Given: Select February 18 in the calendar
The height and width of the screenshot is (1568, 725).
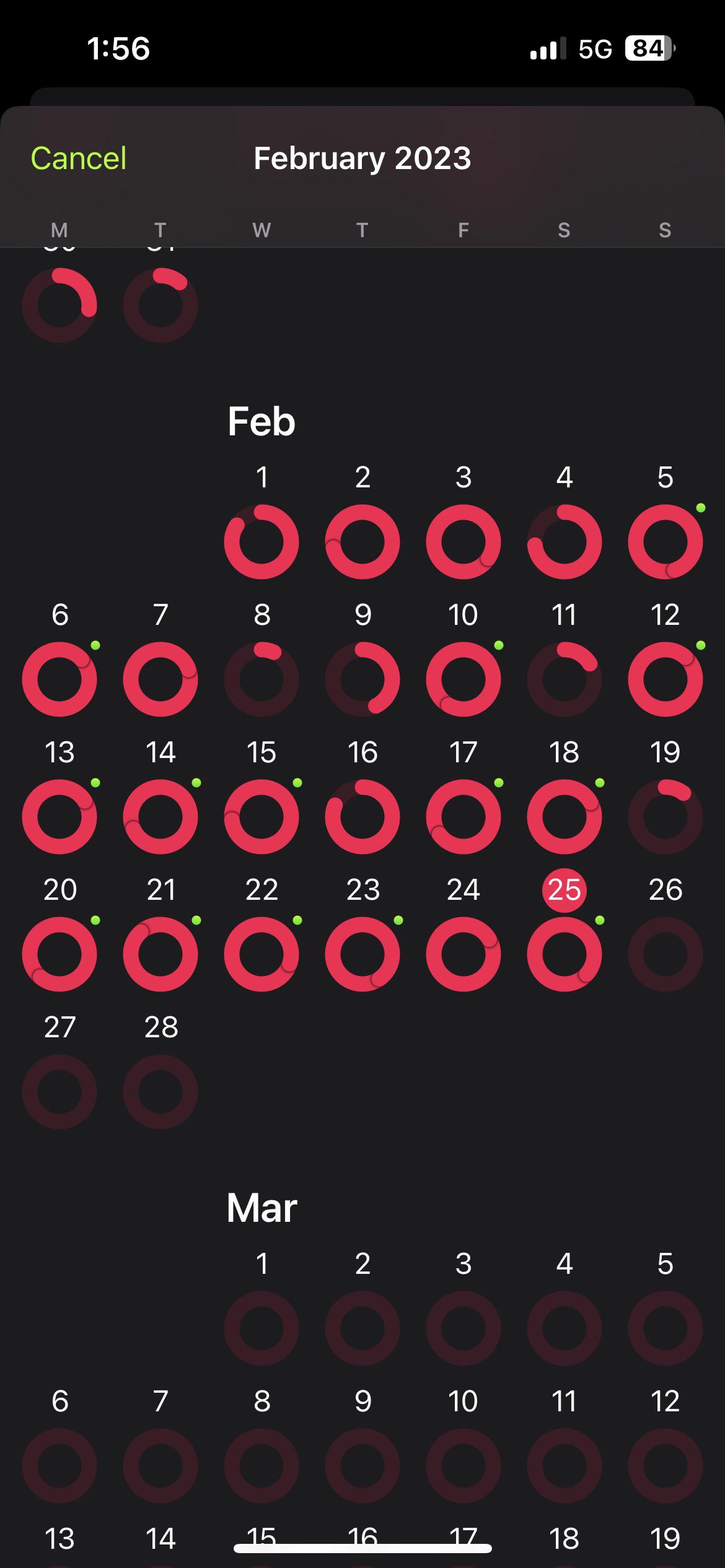Looking at the screenshot, I should click(564, 816).
